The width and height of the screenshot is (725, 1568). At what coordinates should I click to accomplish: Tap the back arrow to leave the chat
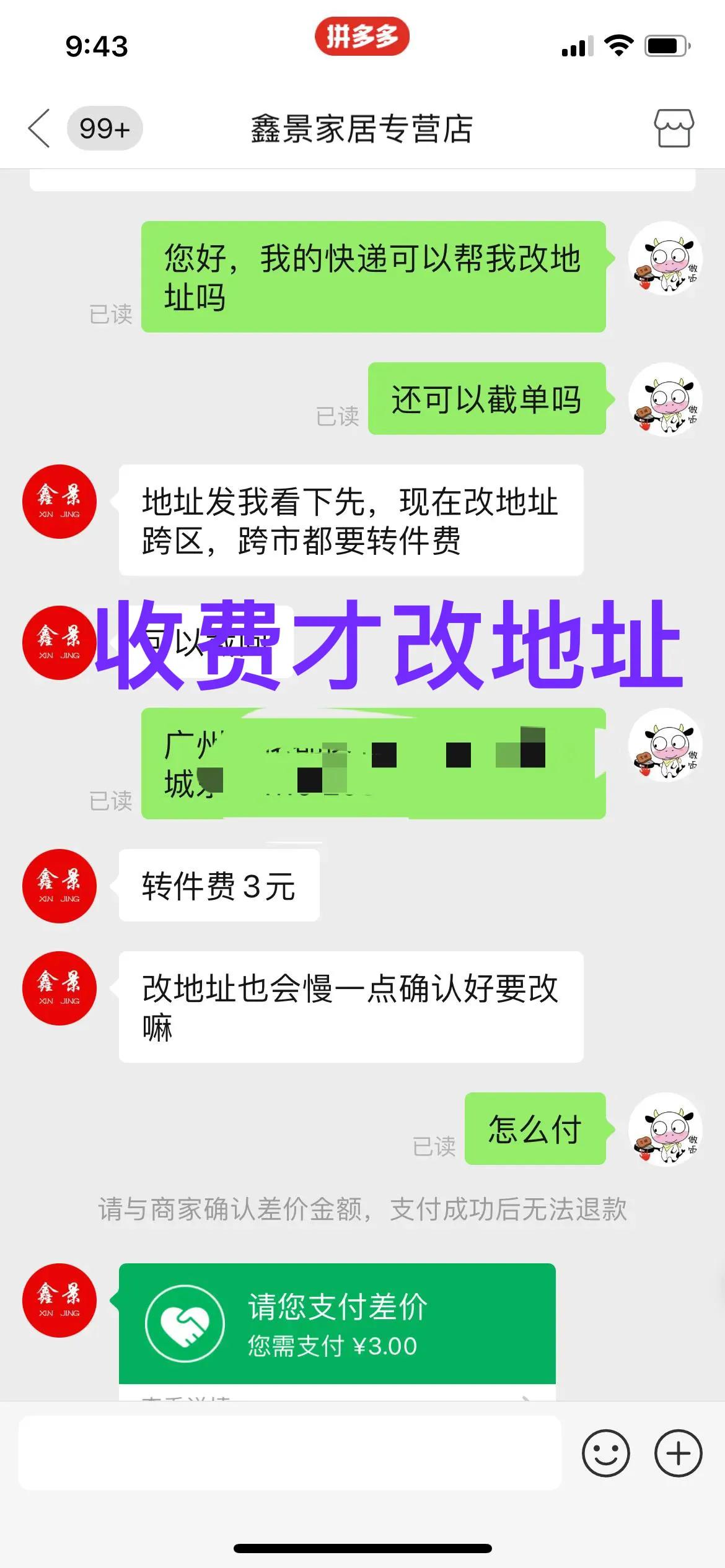coord(38,129)
